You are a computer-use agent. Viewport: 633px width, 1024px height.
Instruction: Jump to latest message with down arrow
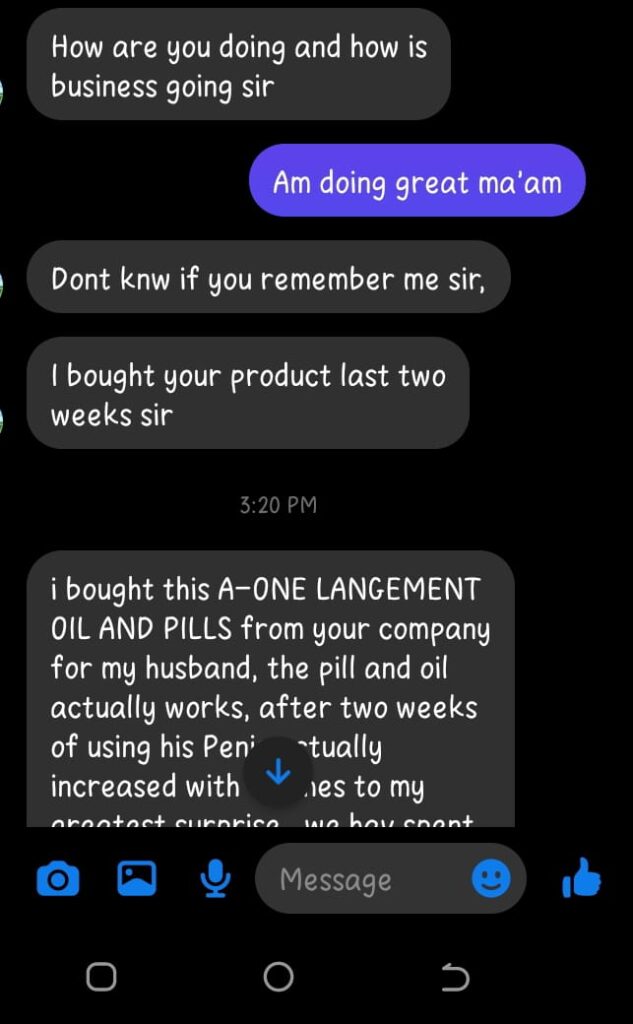tap(278, 772)
